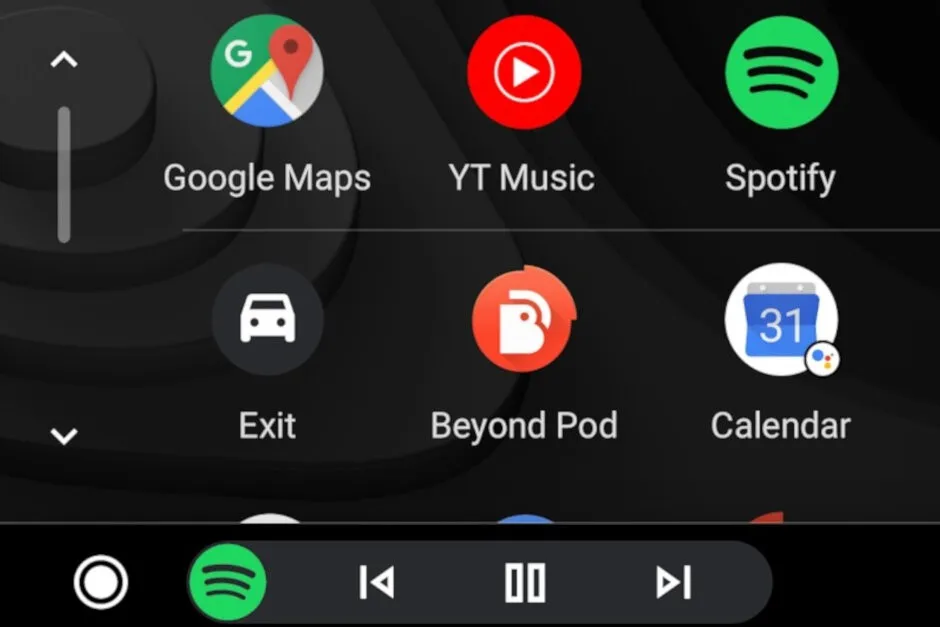Open Google Maps app

pyautogui.click(x=266, y=72)
